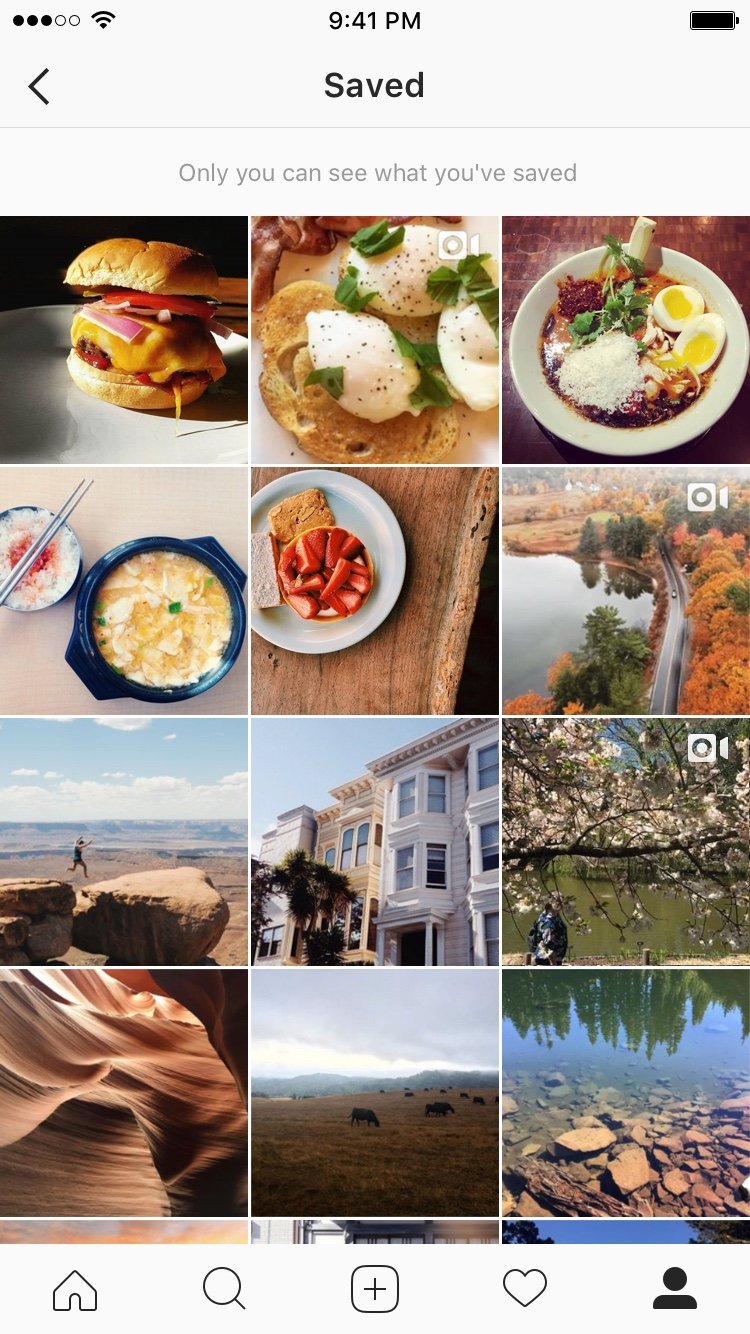750x1334 pixels.
Task: Open the ramen bowl with eggs photo
Action: pyautogui.click(x=626, y=340)
